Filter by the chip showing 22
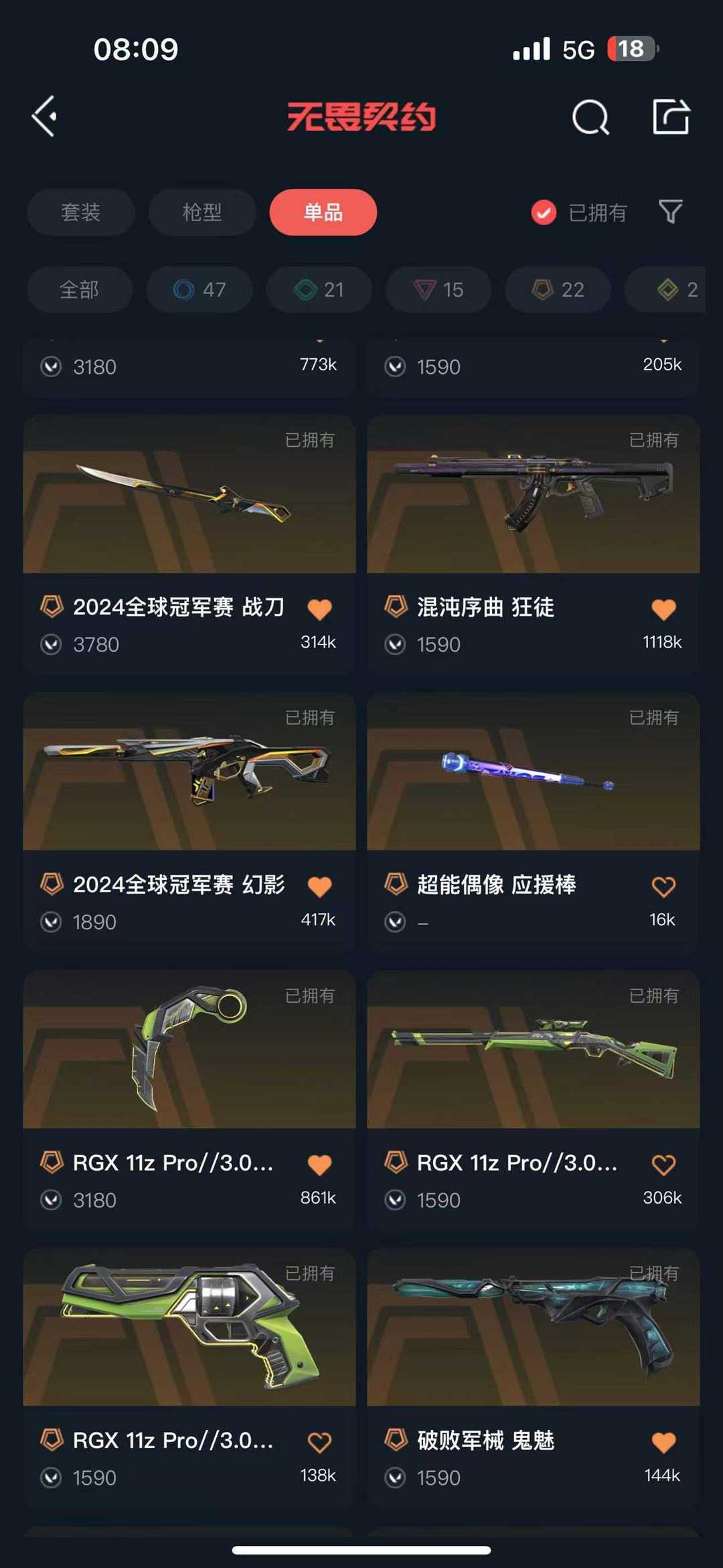Screen dimensions: 723x1568 coord(558,289)
